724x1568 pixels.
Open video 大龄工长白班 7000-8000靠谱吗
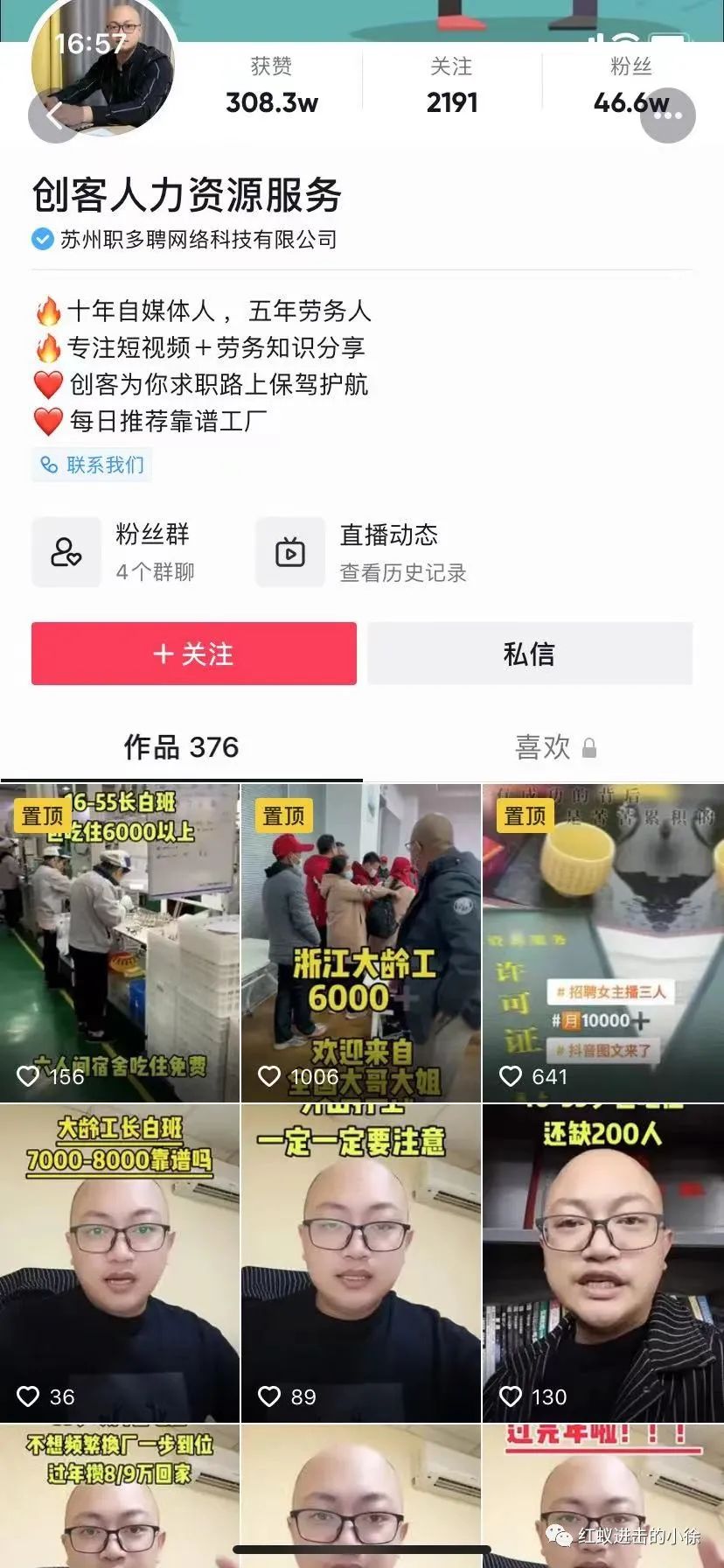point(120,1263)
